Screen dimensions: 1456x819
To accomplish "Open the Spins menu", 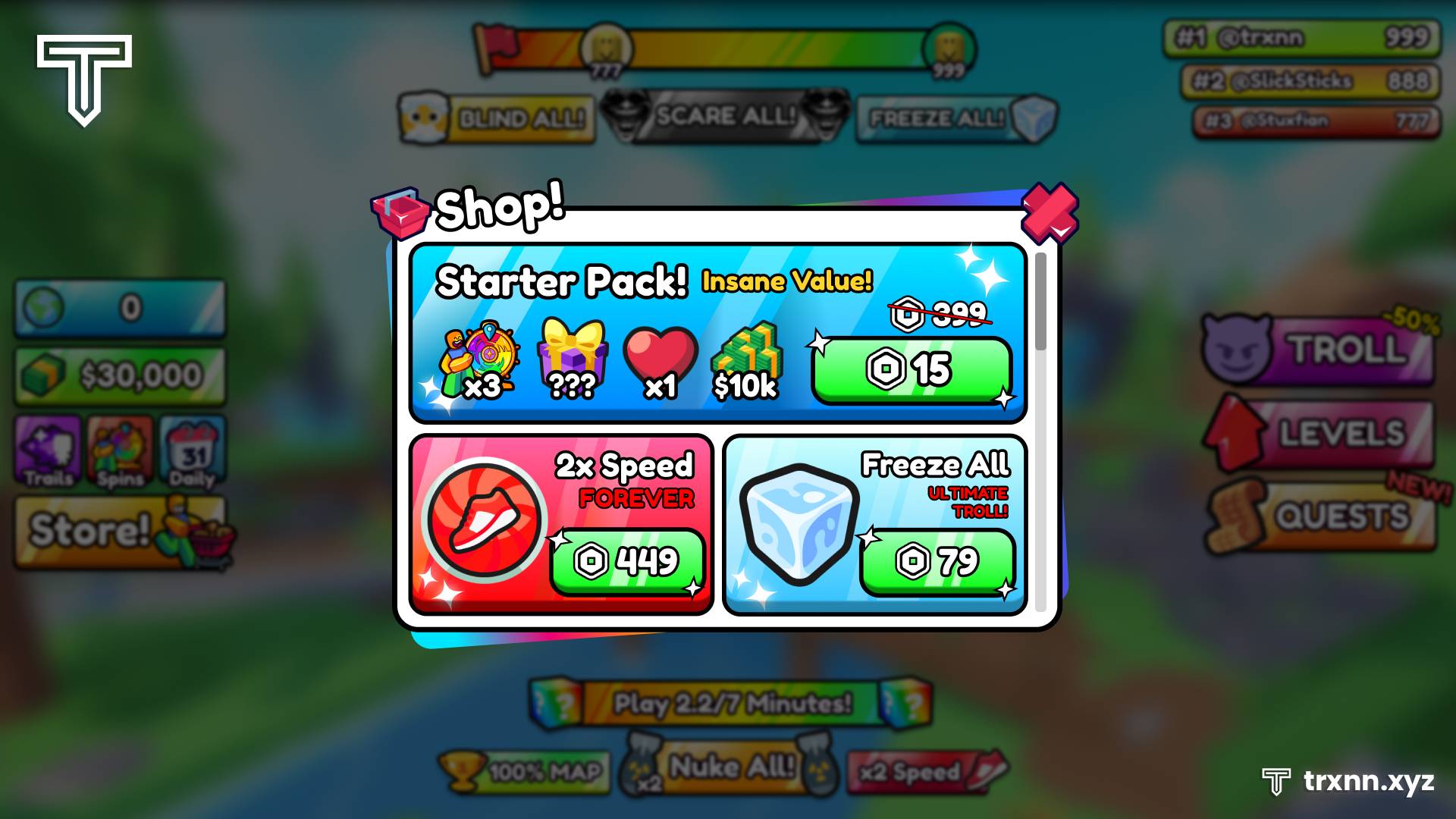I will [120, 453].
